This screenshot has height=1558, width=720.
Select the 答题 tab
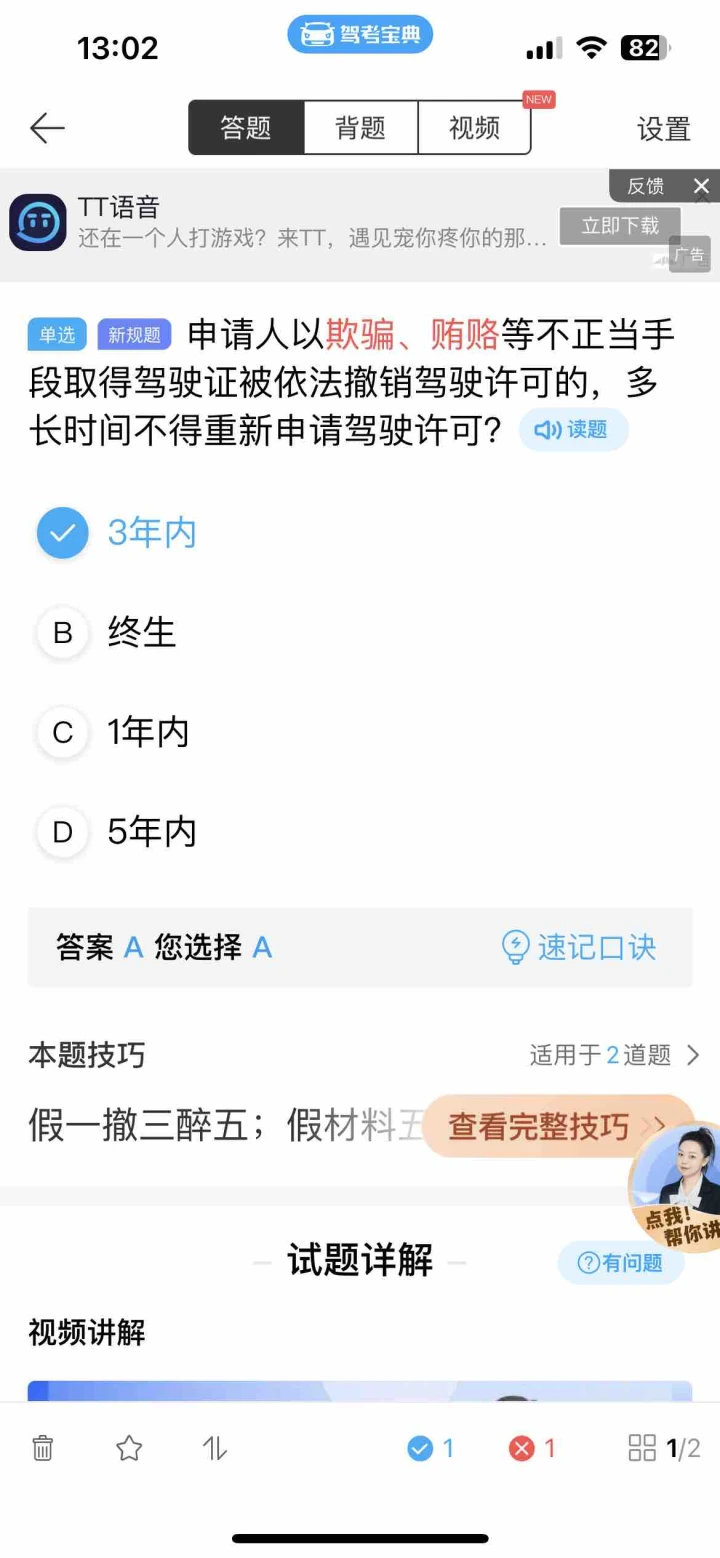[246, 128]
